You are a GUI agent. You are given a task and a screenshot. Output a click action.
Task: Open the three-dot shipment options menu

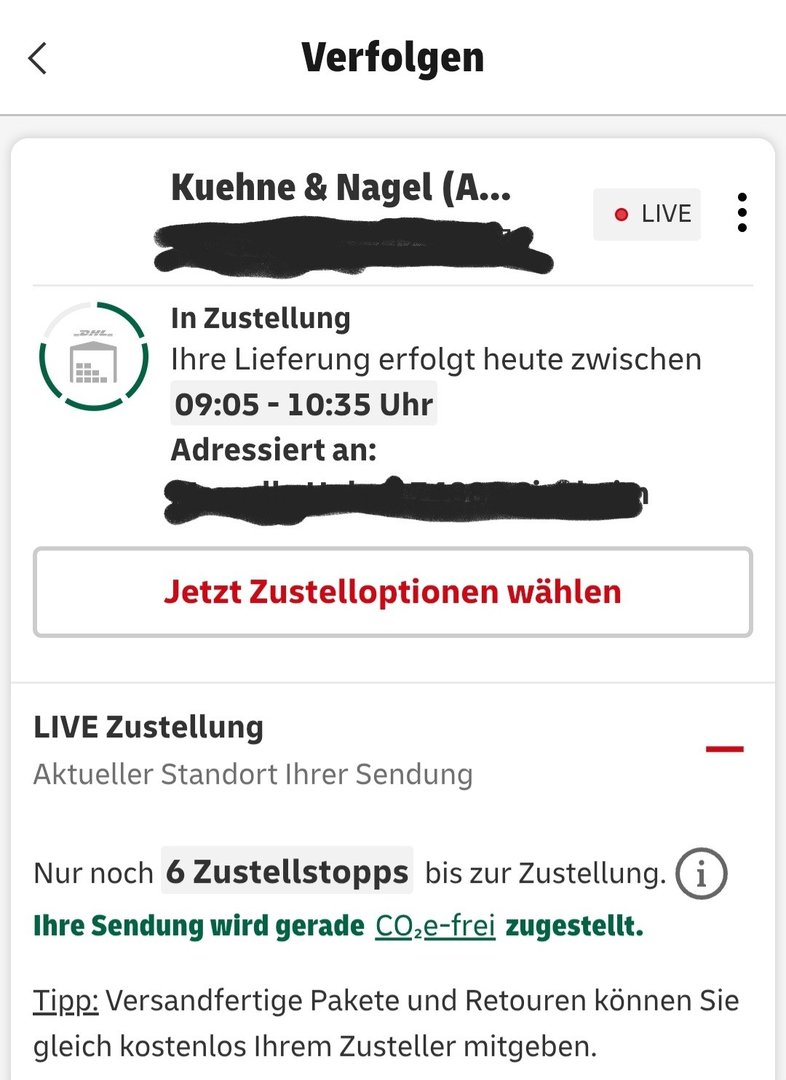click(x=741, y=213)
